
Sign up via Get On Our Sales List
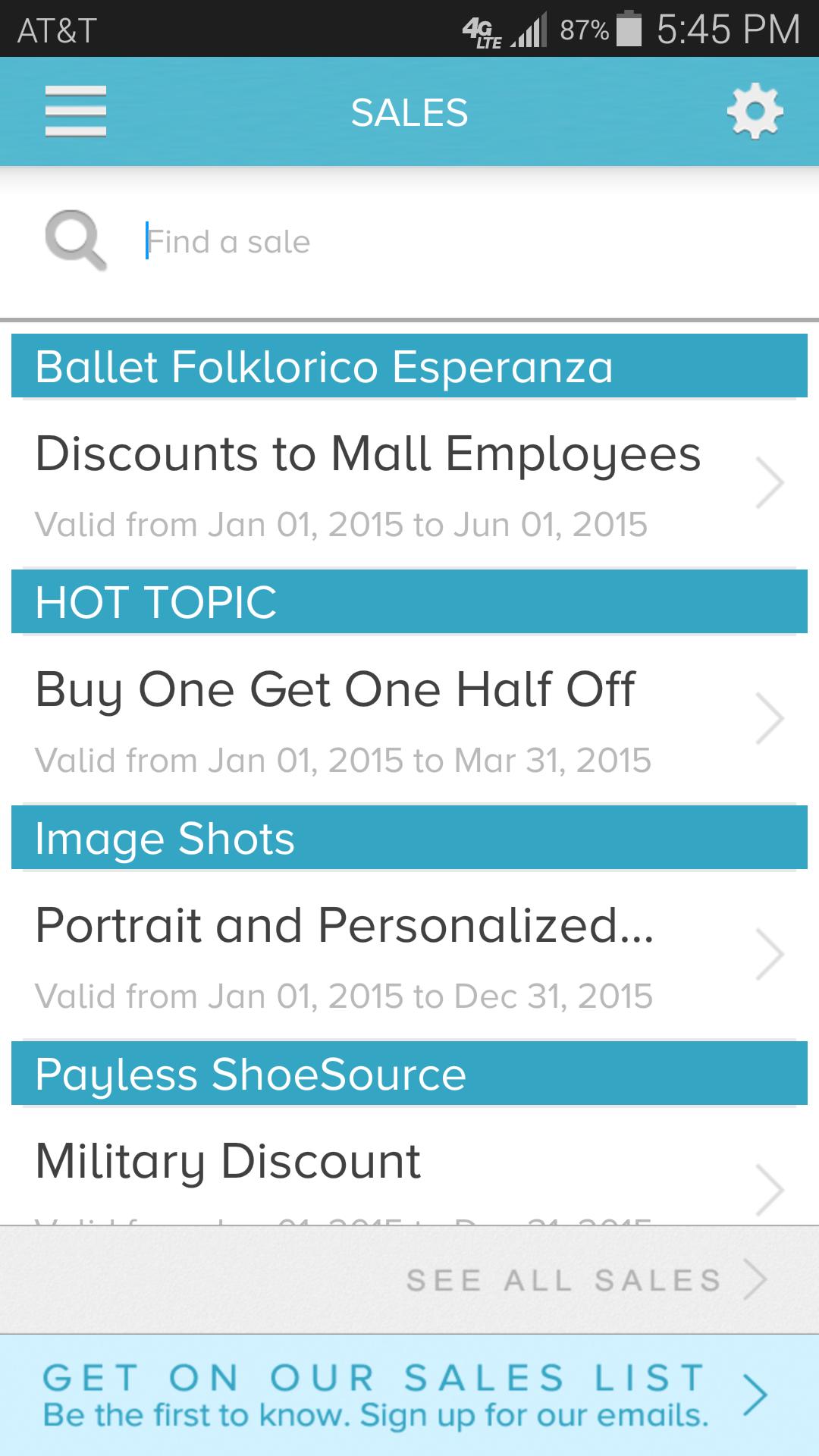[409, 1395]
